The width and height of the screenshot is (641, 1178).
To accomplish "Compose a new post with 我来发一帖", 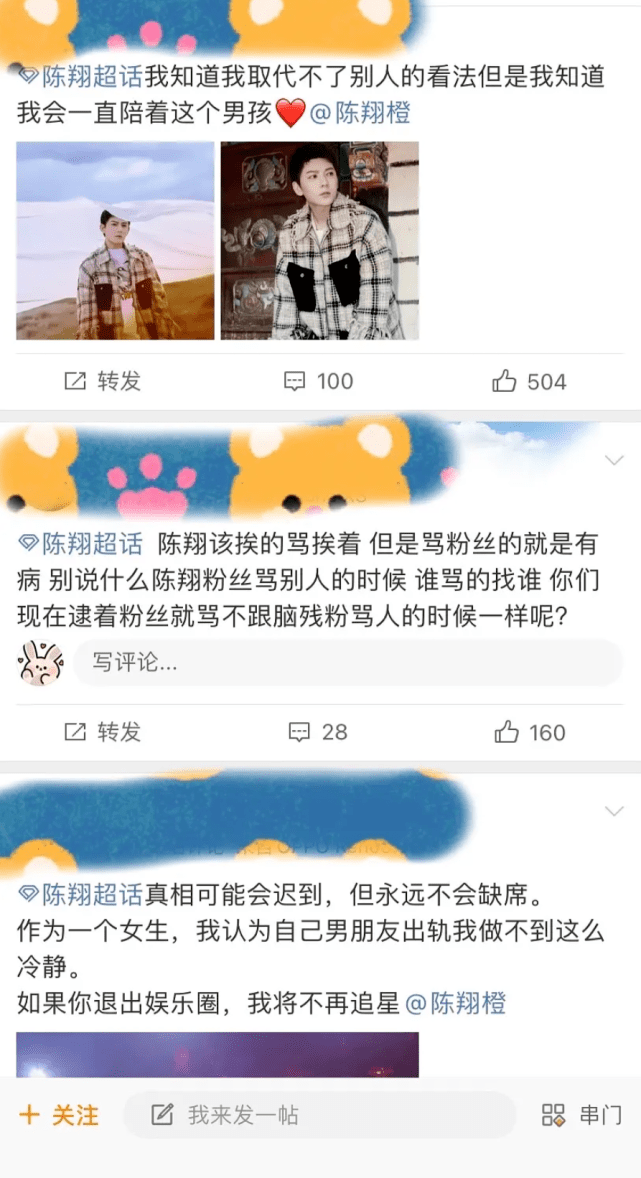I will click(x=318, y=1115).
